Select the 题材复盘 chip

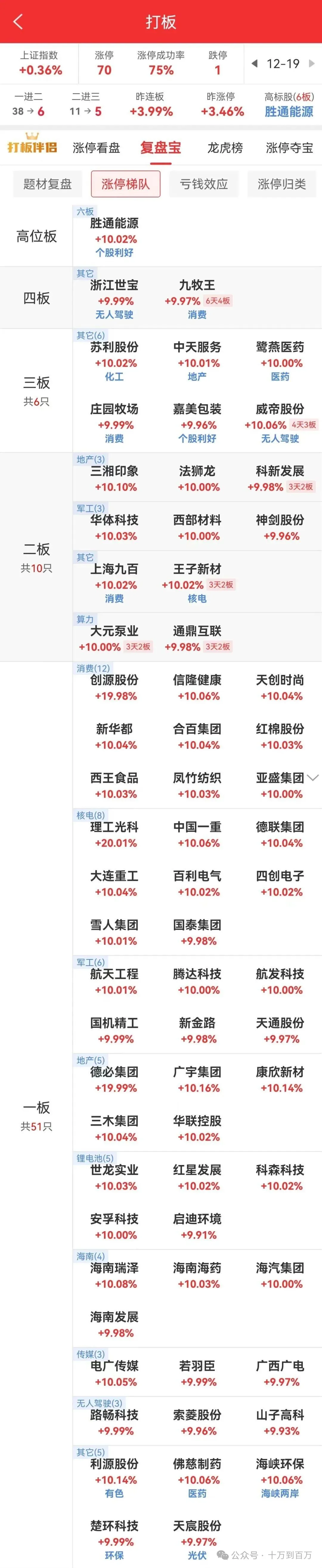coord(47,184)
